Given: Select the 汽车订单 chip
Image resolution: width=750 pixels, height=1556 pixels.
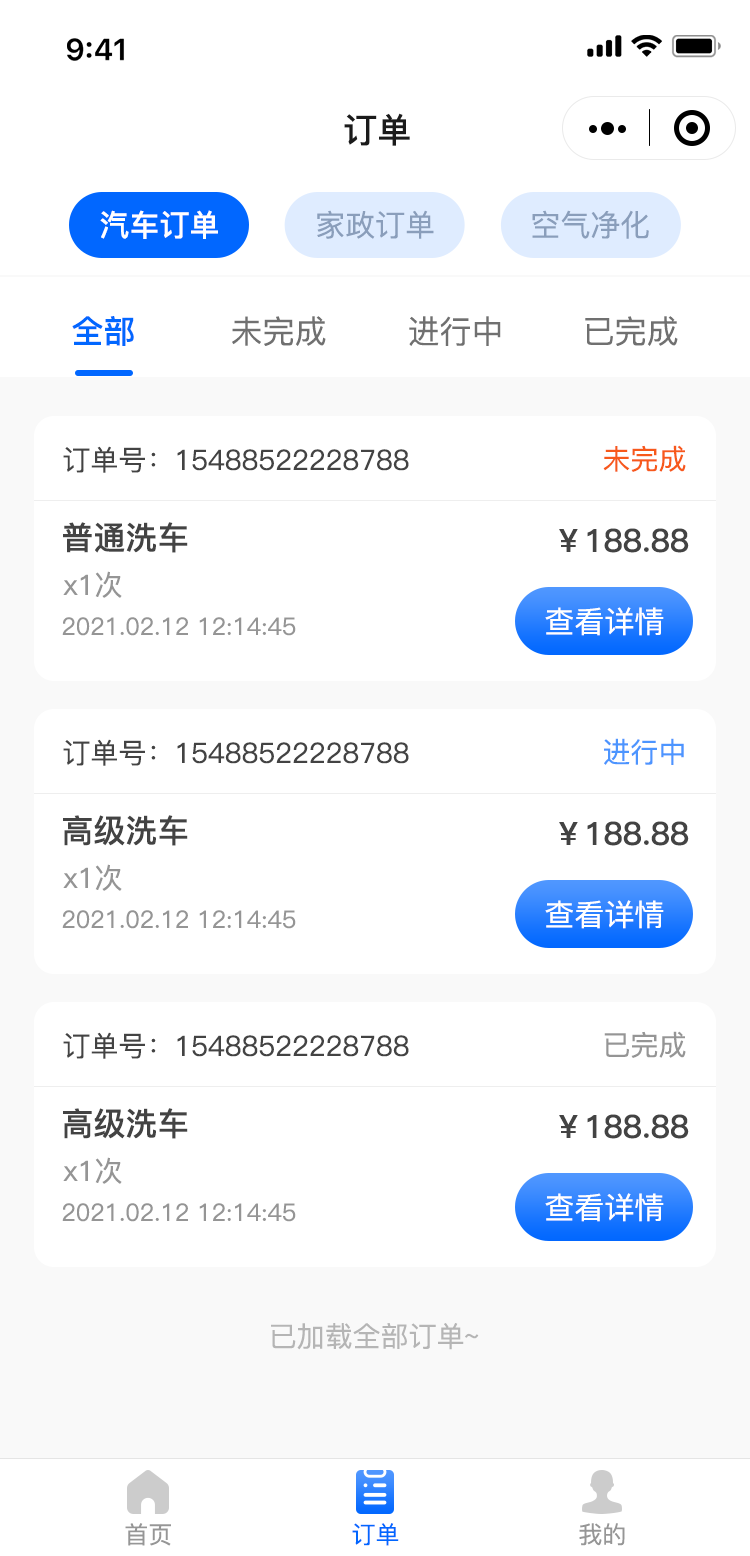Looking at the screenshot, I should [159, 225].
